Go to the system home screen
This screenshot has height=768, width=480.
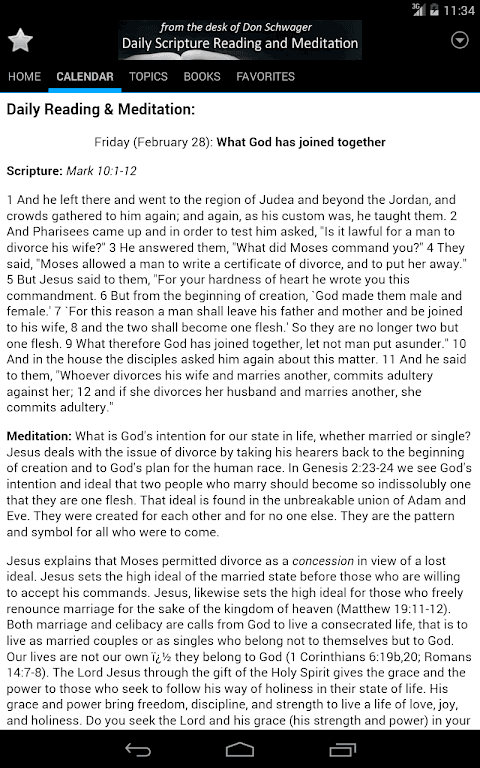point(240,749)
